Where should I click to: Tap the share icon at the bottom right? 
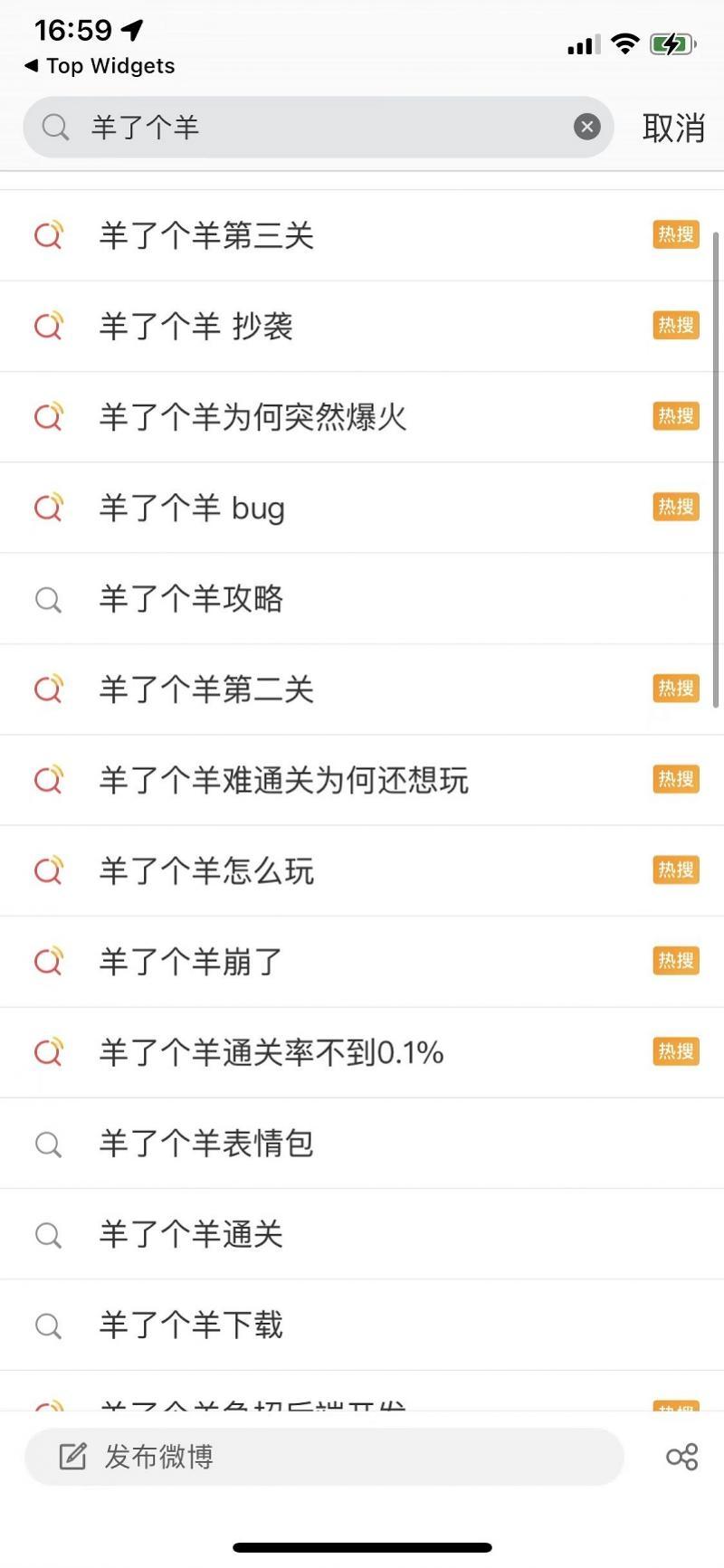click(681, 1457)
